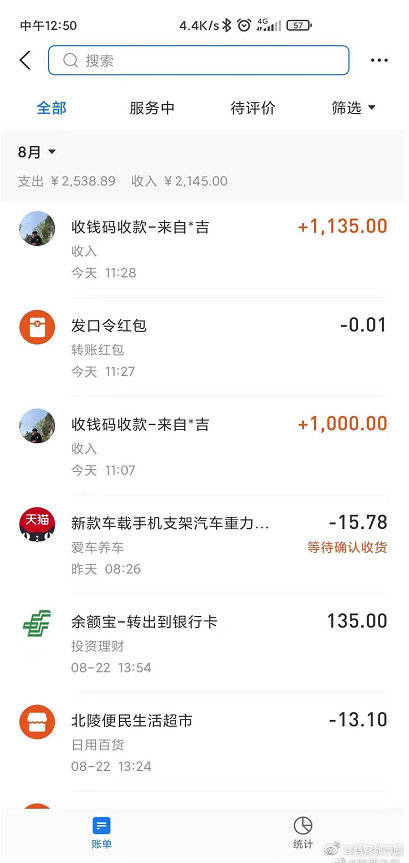Screen dimensions: 409x863
Task: Open the +1,000.00 收钱码收款 record
Action: point(204,446)
